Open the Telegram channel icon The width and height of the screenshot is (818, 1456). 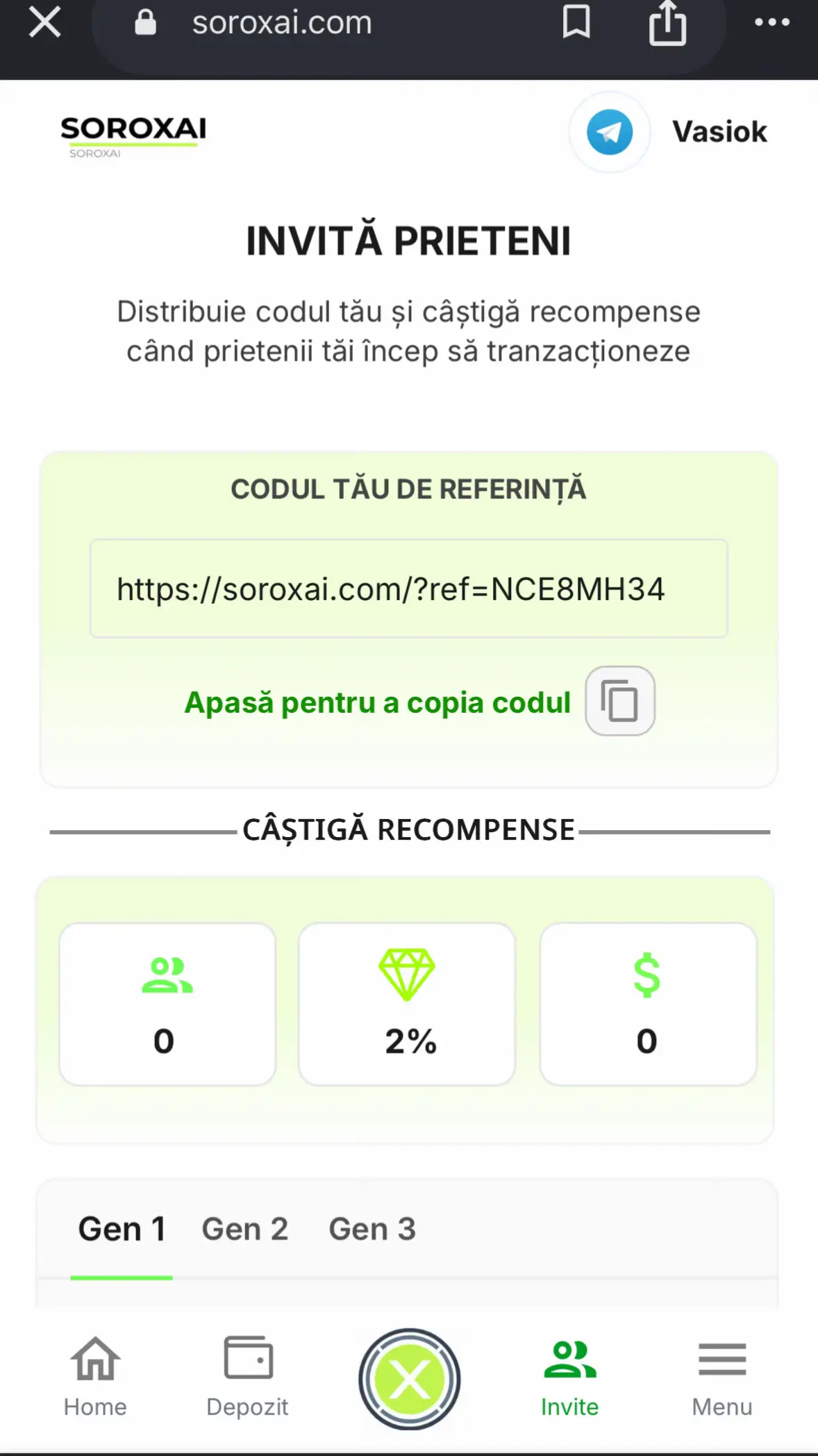[610, 132]
